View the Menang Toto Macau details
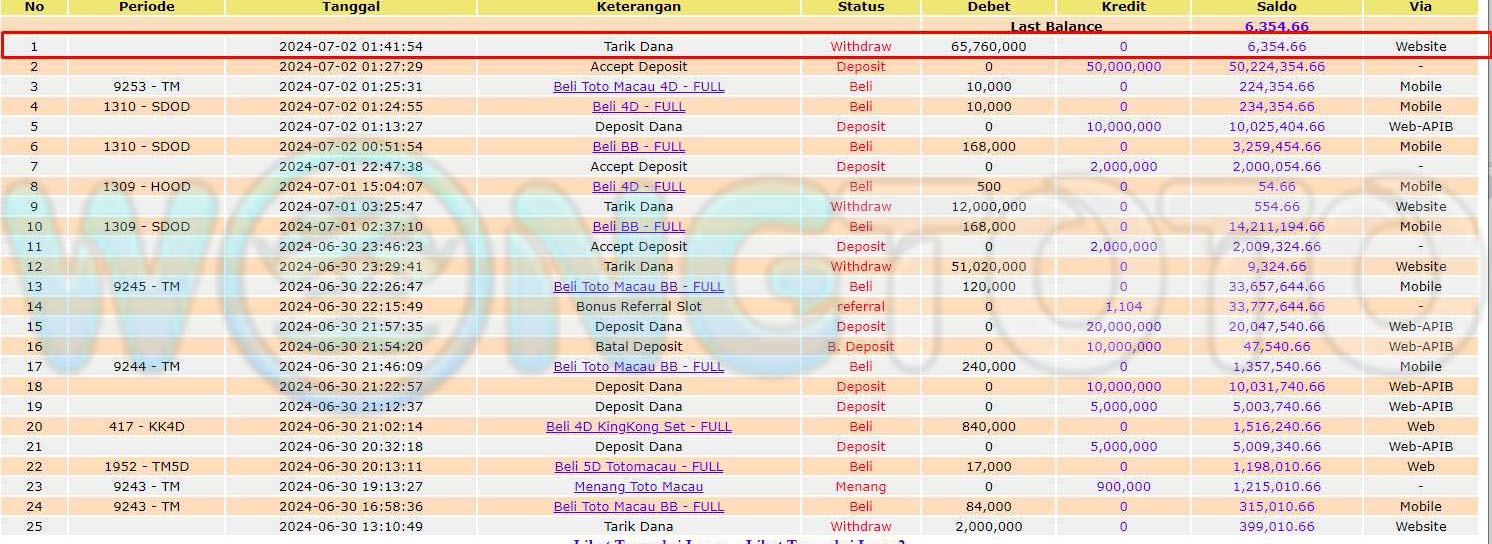The image size is (1492, 544). [x=638, y=487]
